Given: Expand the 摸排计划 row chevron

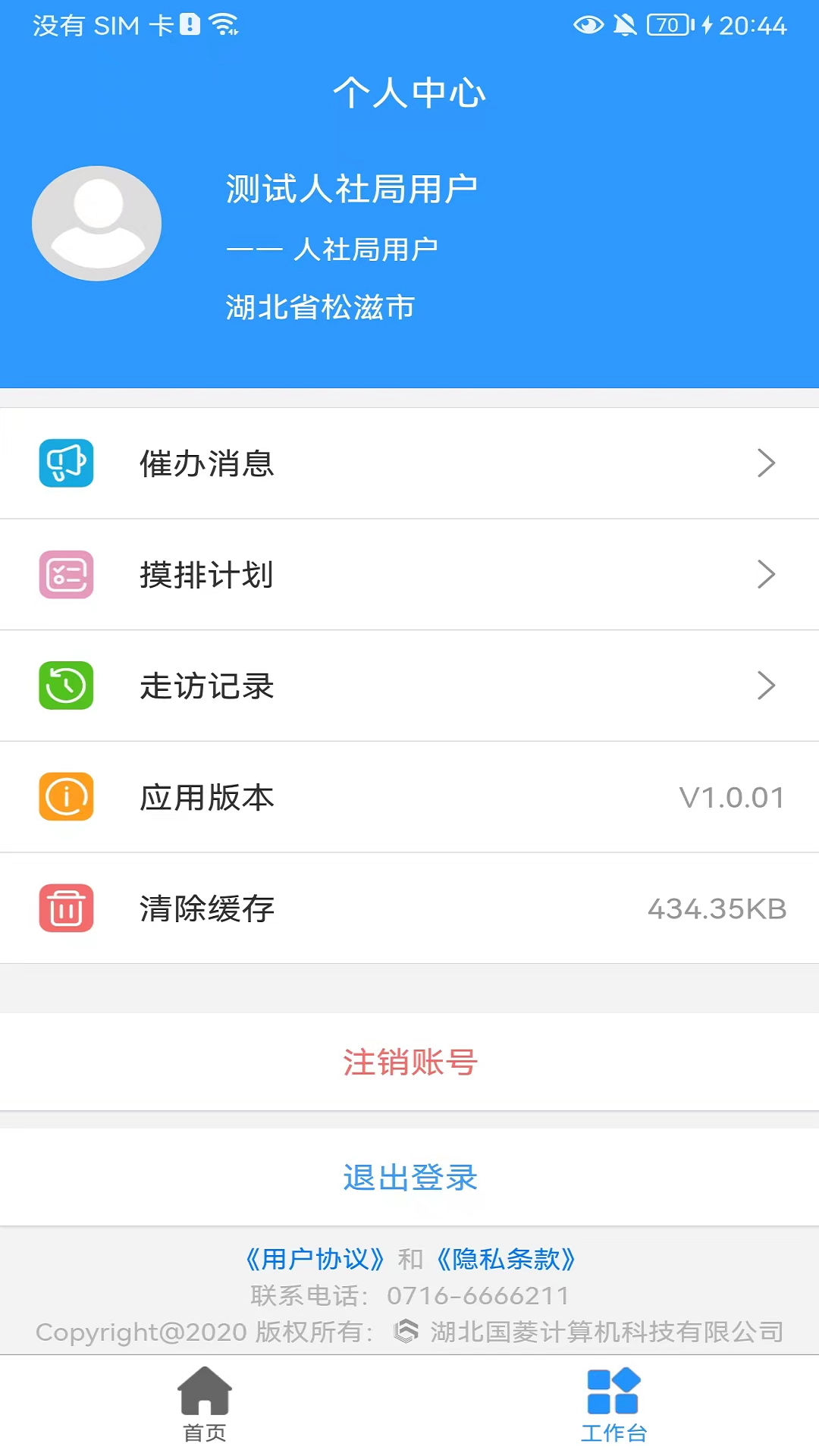Looking at the screenshot, I should [x=766, y=575].
